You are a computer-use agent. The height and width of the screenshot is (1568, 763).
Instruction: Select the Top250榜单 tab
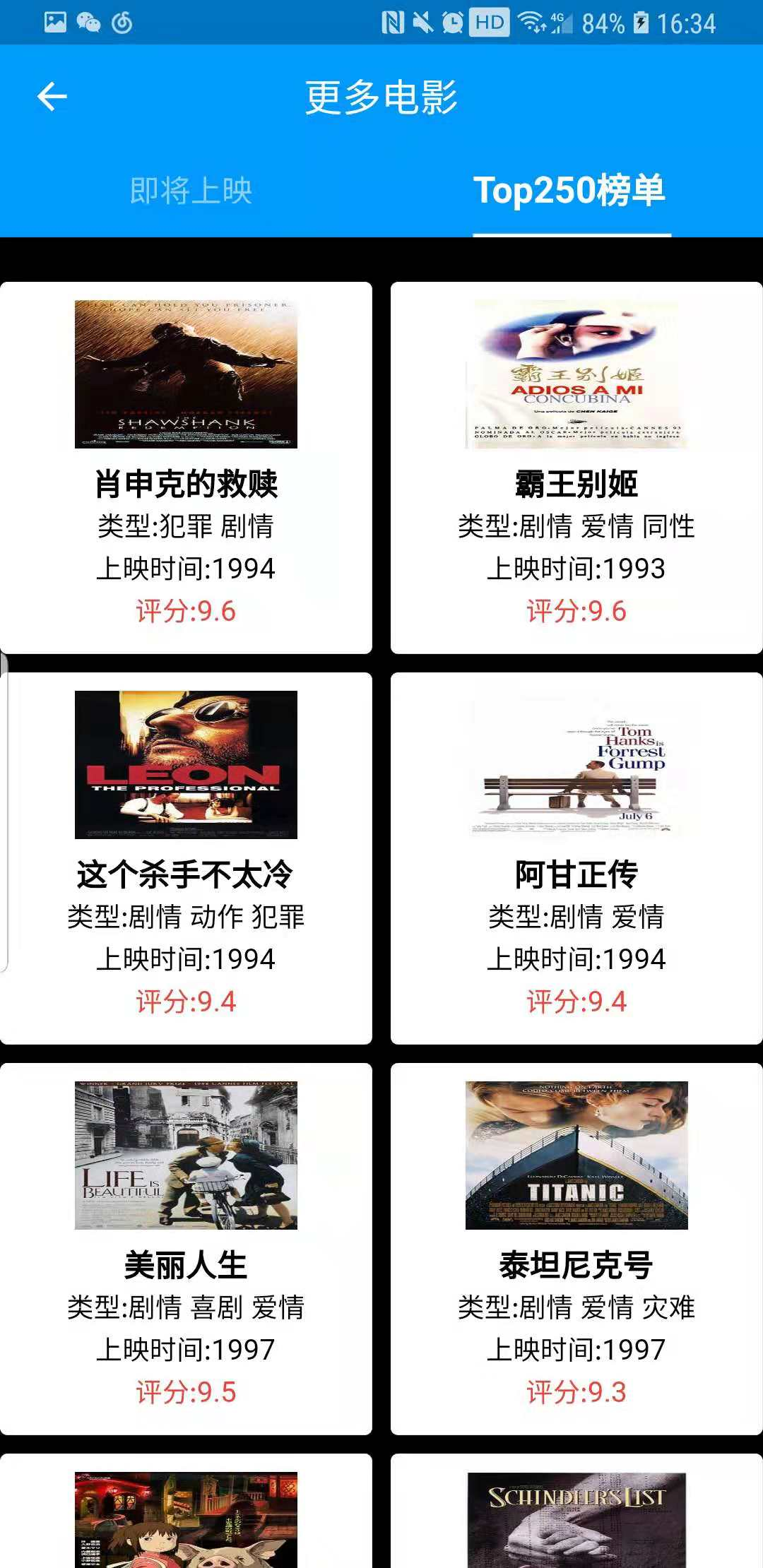(570, 191)
